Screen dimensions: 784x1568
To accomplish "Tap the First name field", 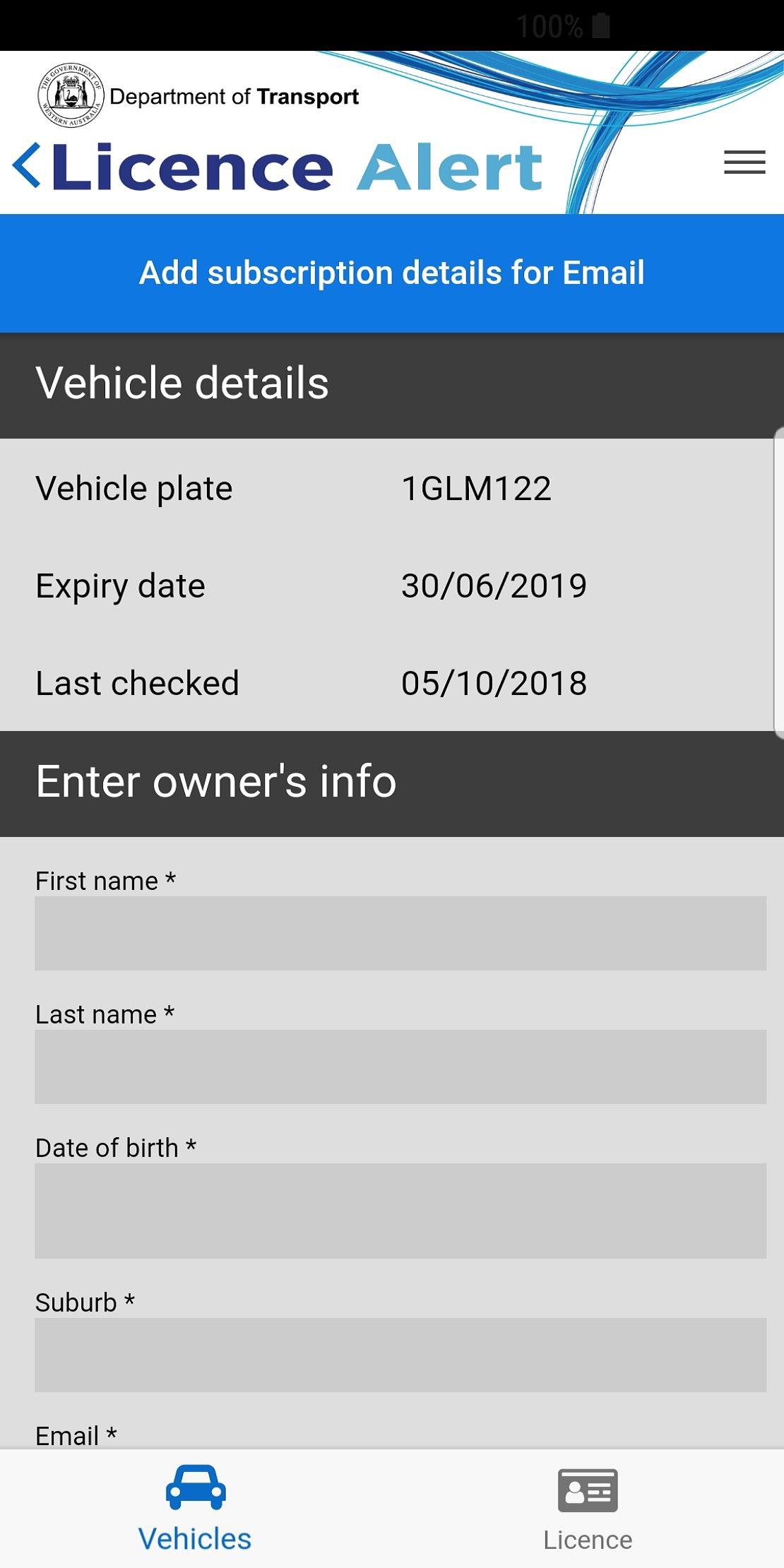I will click(400, 933).
